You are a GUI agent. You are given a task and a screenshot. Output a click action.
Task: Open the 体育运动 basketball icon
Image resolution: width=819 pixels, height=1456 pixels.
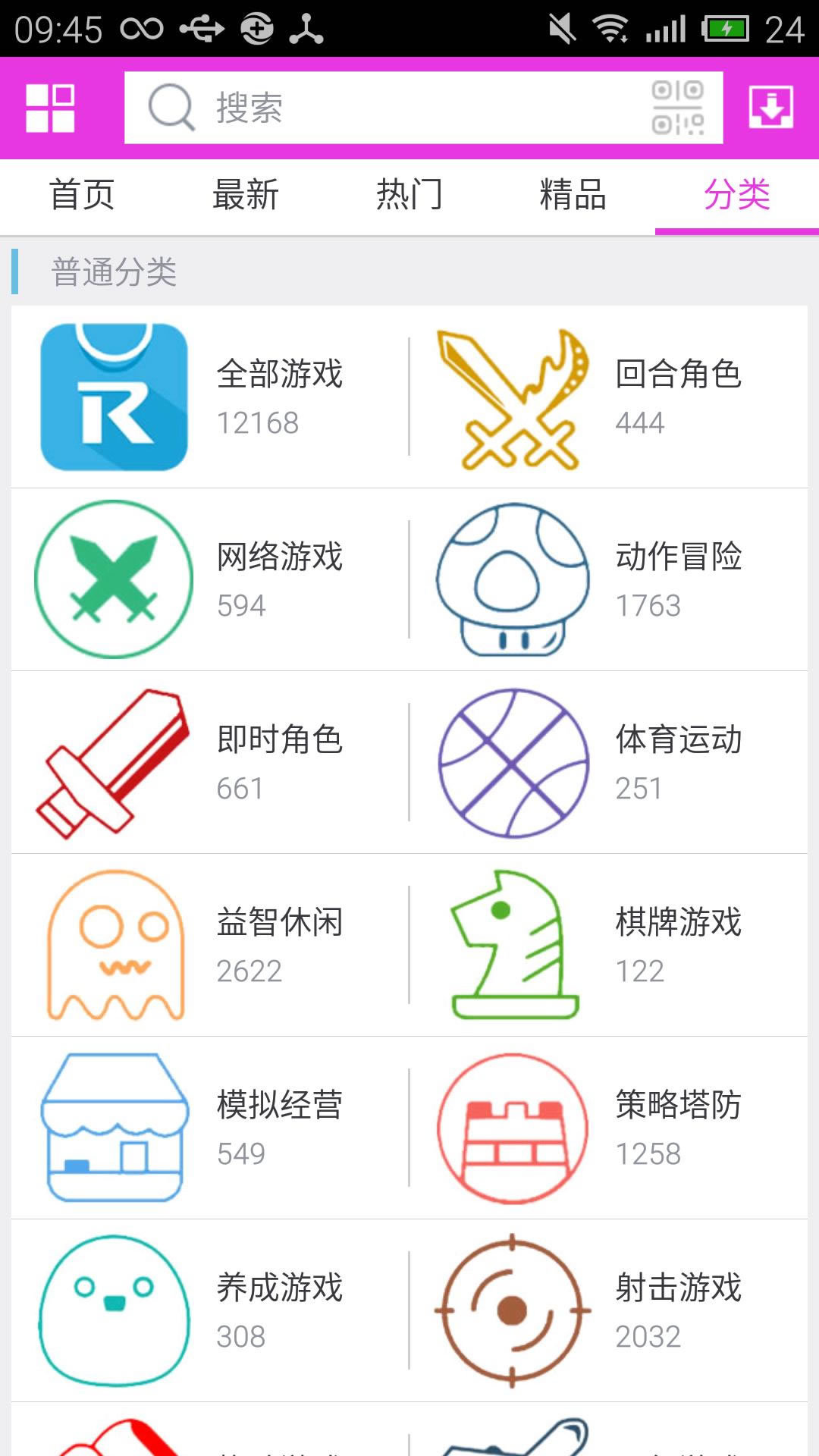(514, 761)
